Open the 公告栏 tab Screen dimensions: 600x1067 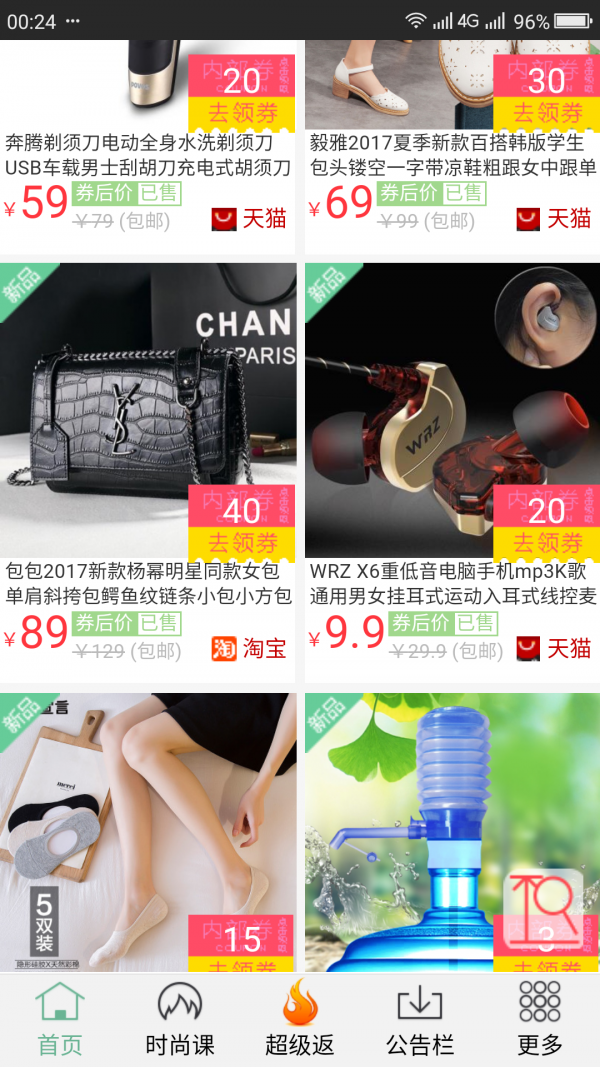point(420,1018)
